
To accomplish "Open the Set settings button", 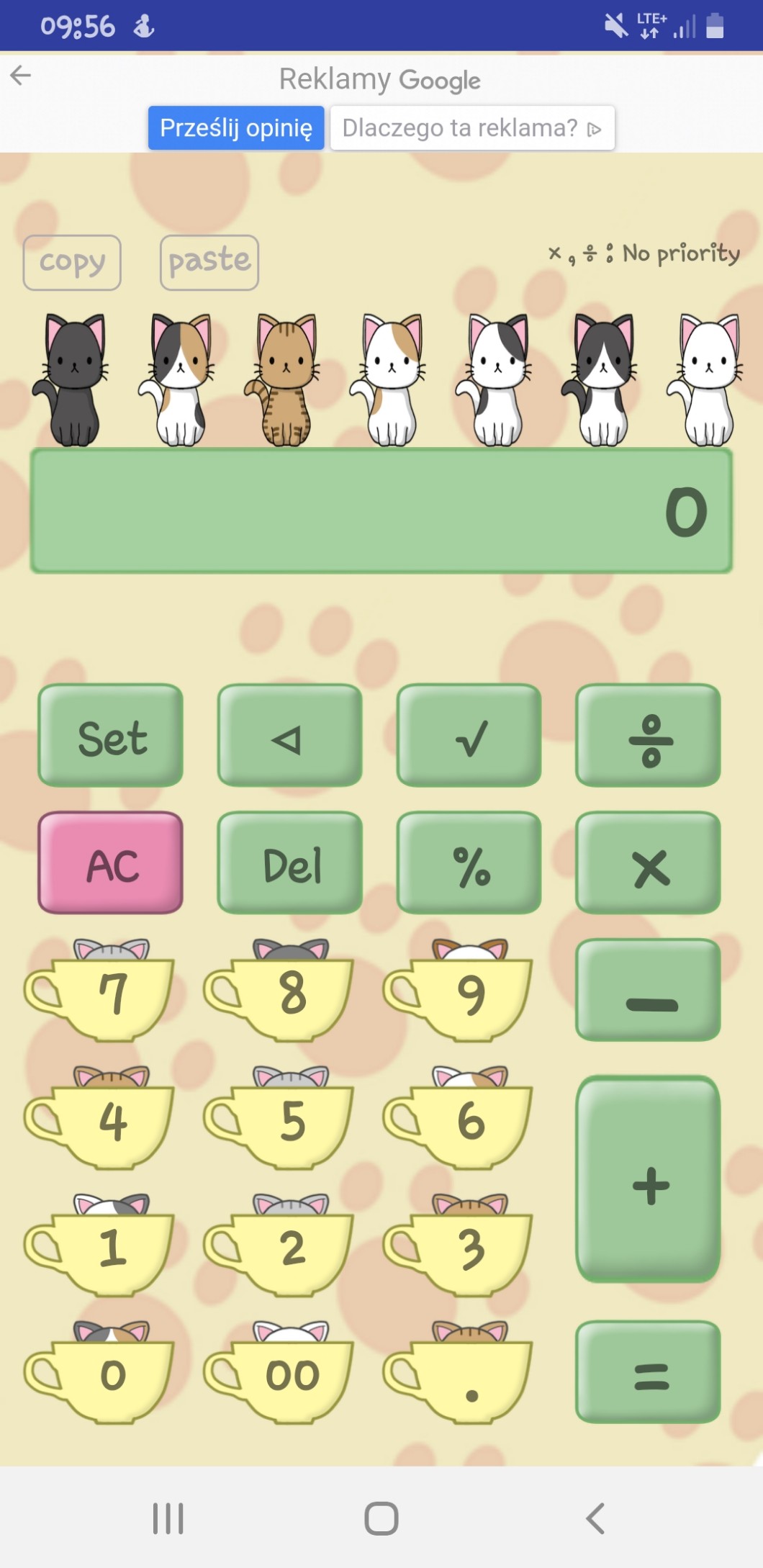I will (x=111, y=736).
